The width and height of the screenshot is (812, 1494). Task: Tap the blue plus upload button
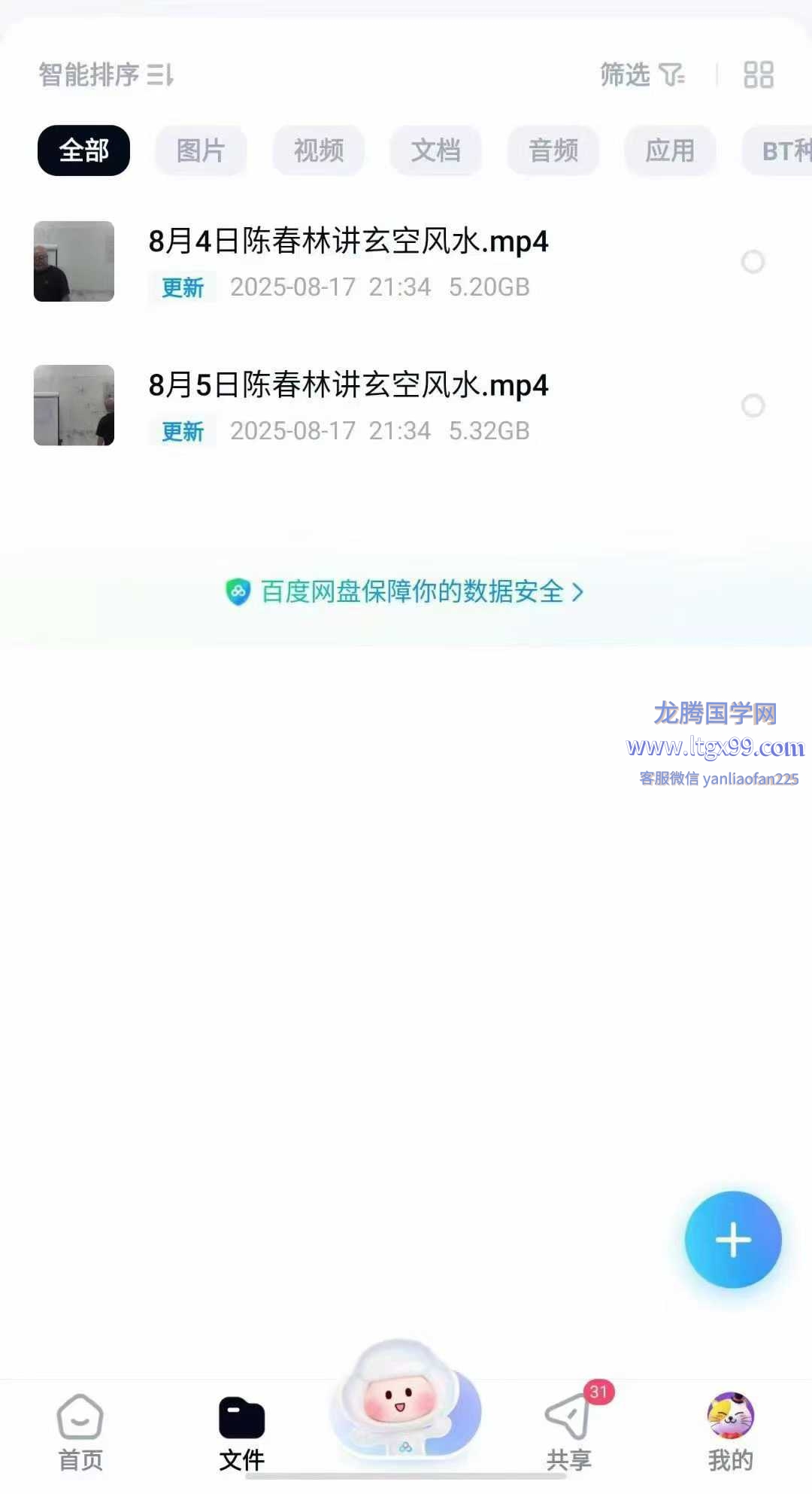coord(732,1240)
